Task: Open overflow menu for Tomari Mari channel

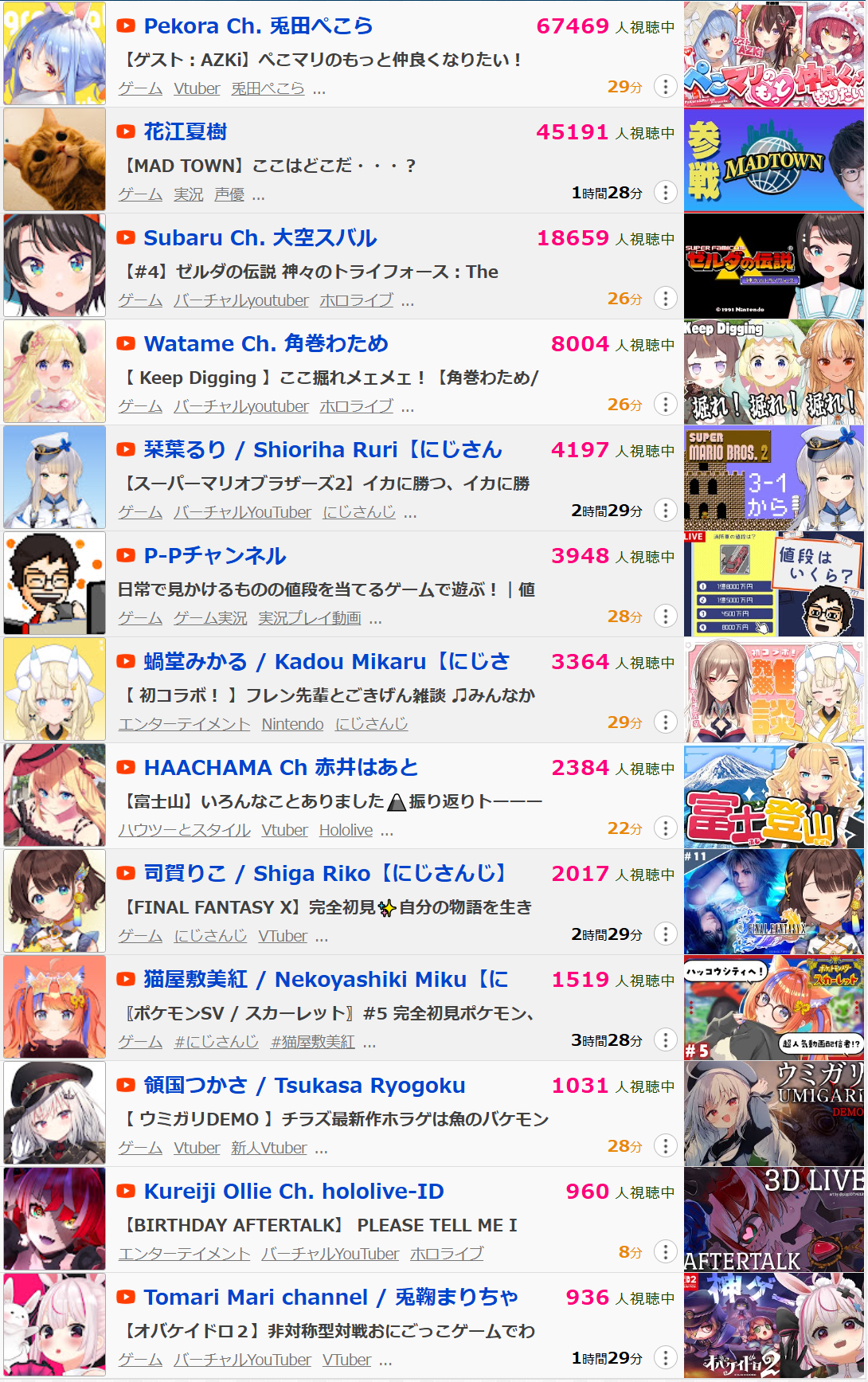Action: 665,1357
